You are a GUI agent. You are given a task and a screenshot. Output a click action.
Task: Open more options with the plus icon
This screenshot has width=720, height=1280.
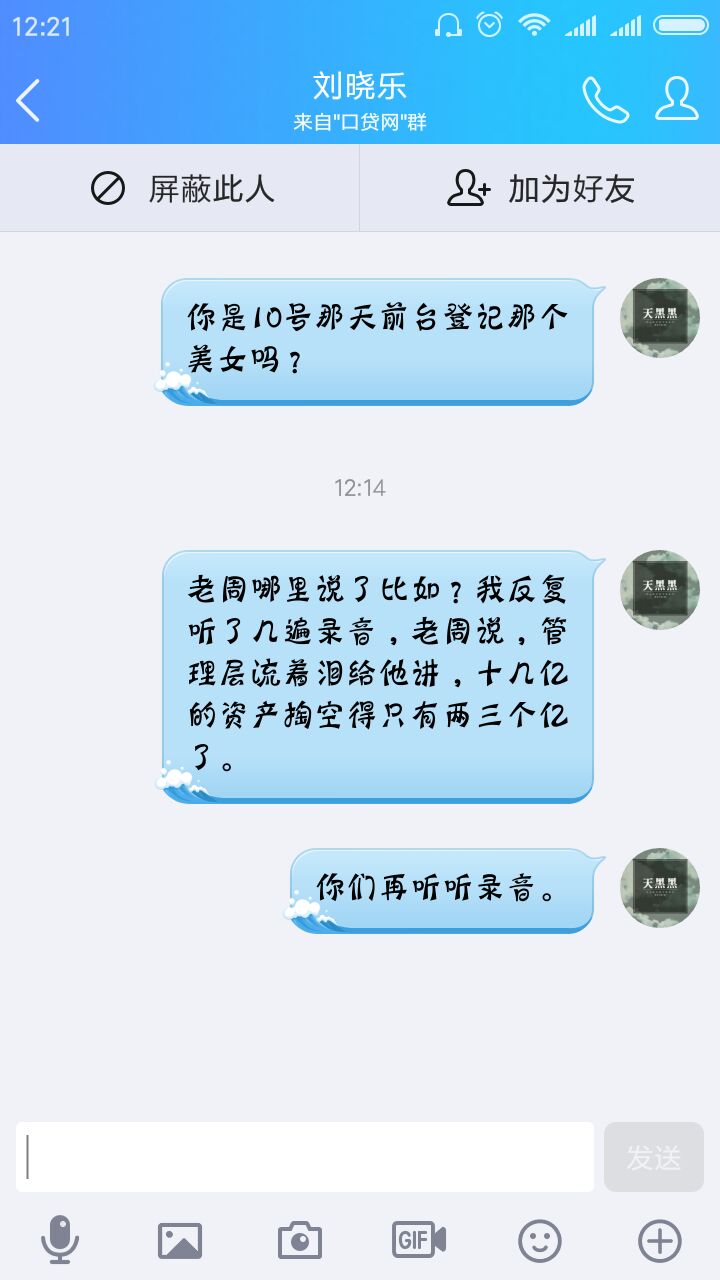pos(660,1241)
